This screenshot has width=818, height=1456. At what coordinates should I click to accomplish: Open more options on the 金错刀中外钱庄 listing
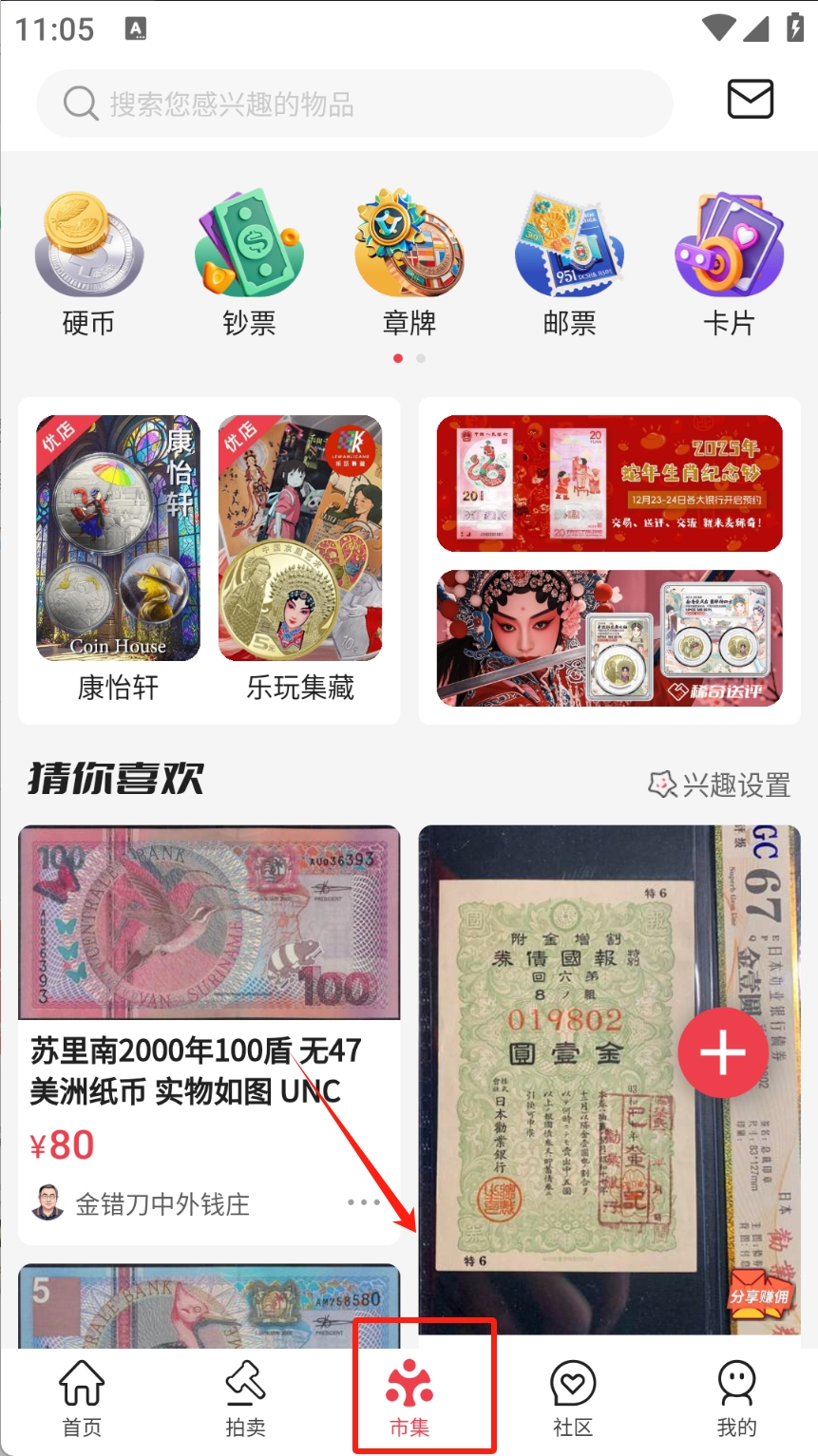point(363,1202)
